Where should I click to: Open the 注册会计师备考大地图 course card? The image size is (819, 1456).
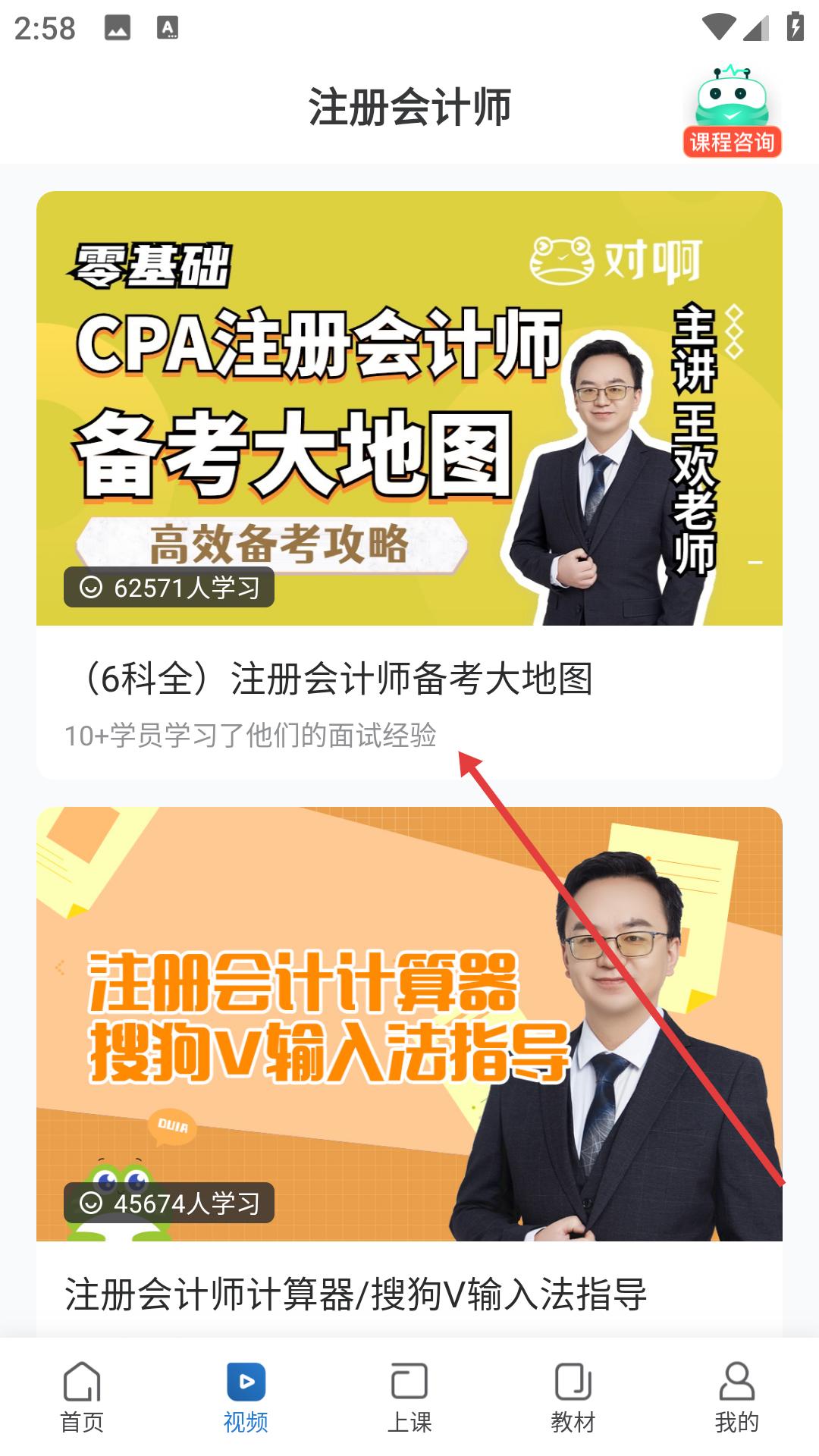click(x=409, y=485)
